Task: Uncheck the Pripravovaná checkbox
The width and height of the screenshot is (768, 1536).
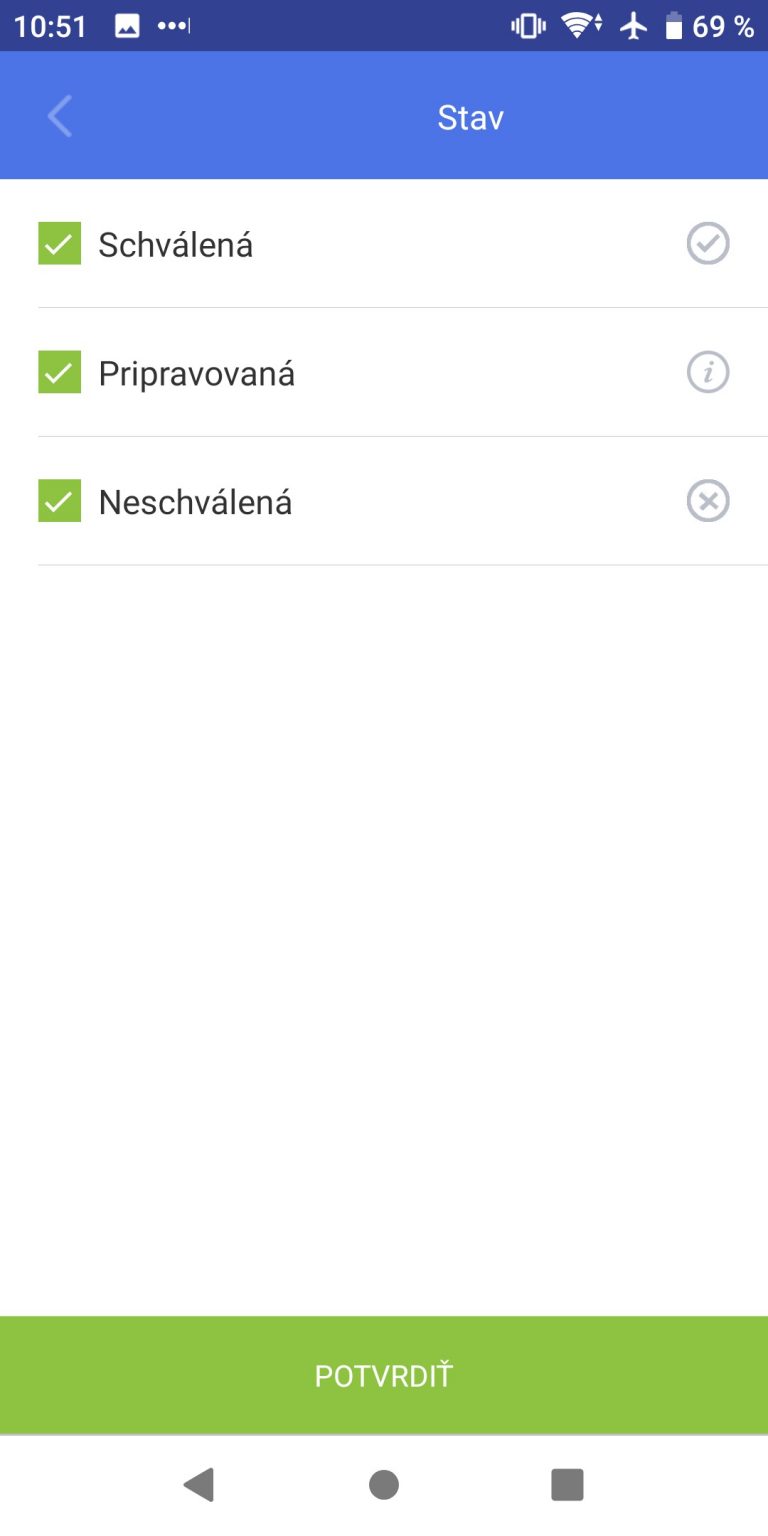Action: click(59, 372)
